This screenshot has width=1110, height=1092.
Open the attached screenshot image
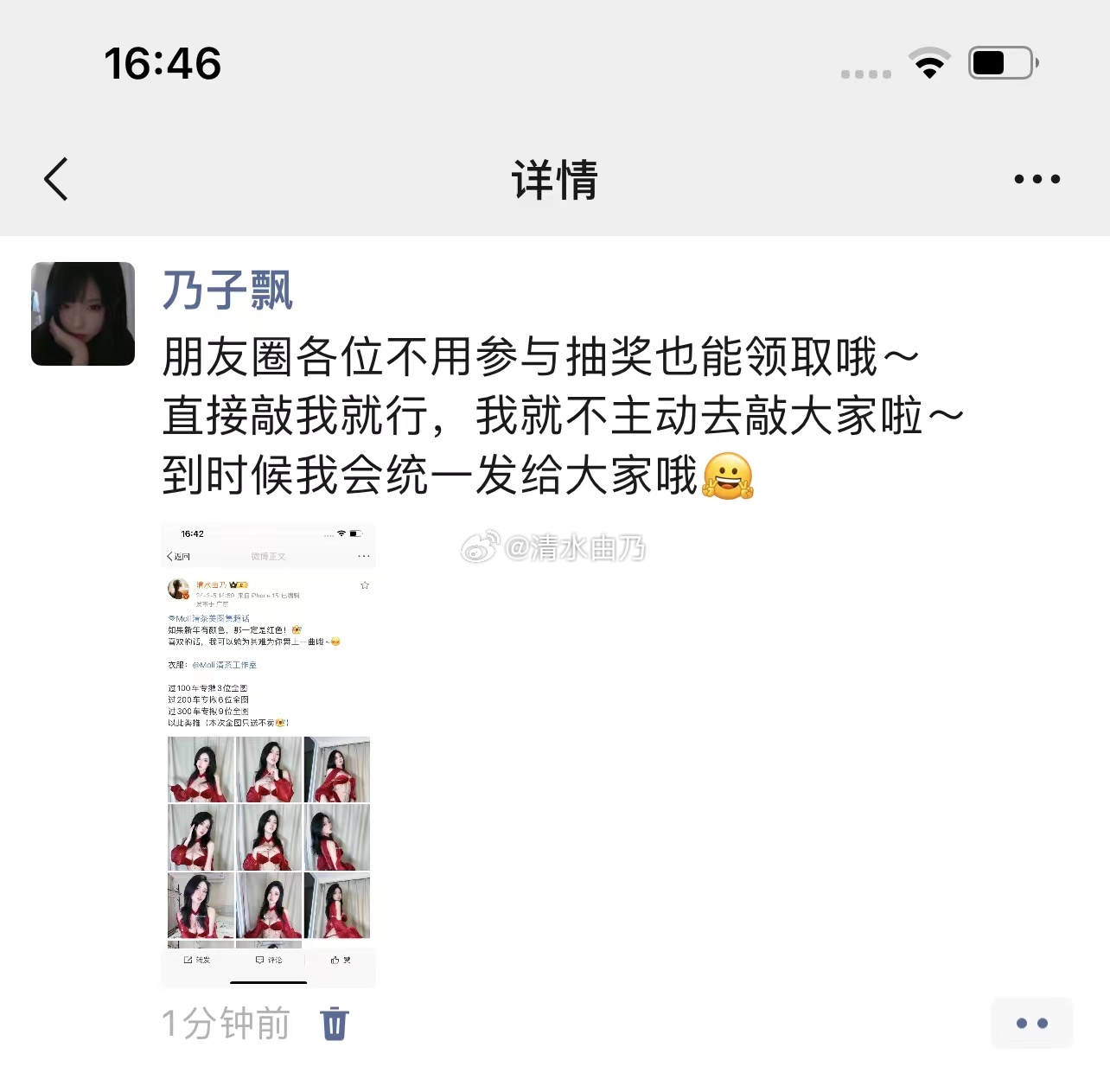[x=269, y=754]
